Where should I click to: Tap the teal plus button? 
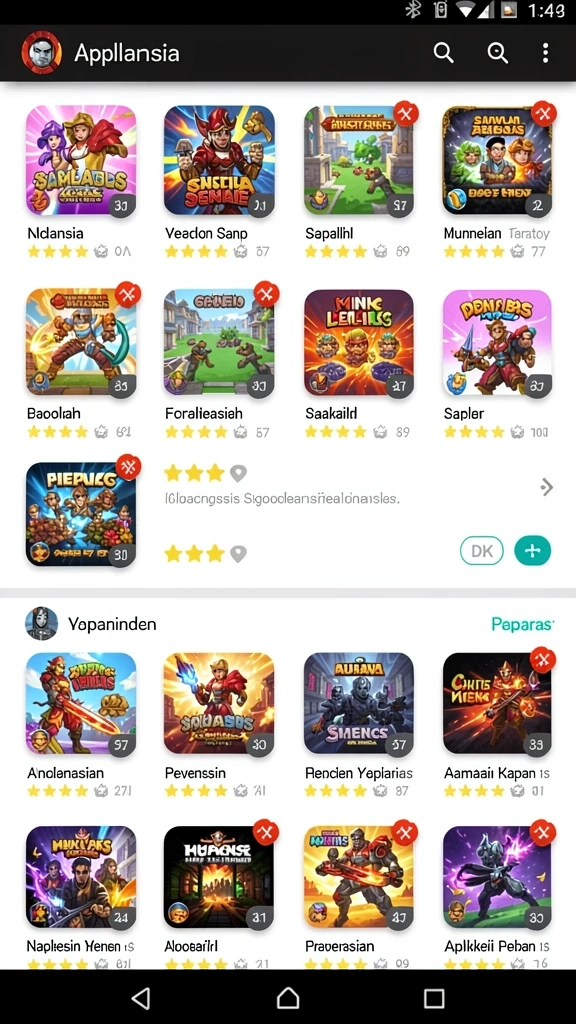point(532,551)
